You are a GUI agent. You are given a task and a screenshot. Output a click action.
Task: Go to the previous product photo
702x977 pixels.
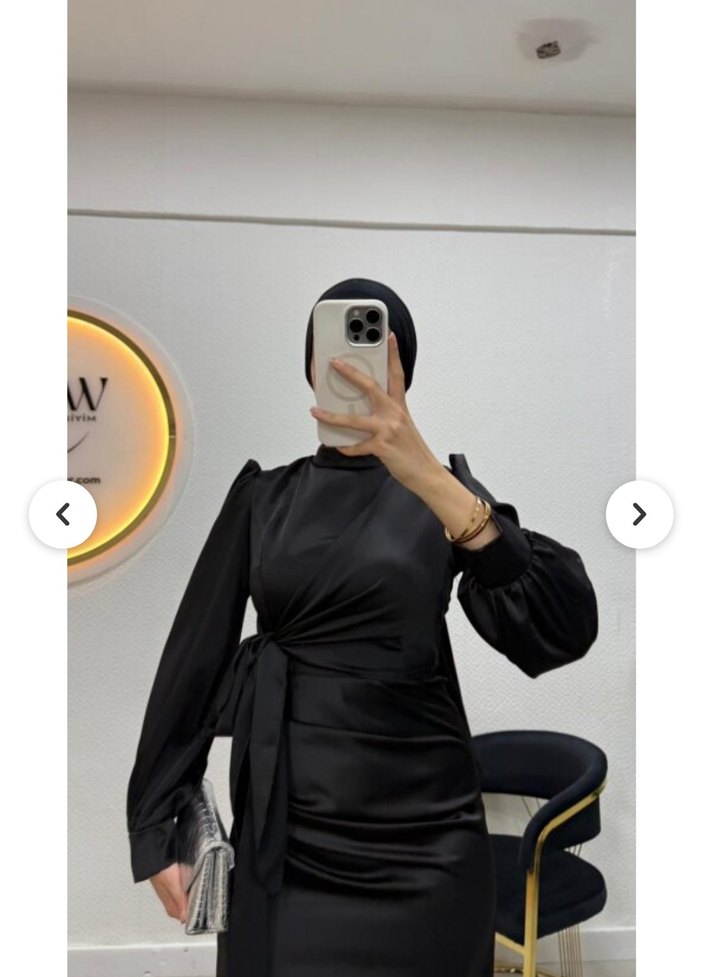(x=63, y=514)
